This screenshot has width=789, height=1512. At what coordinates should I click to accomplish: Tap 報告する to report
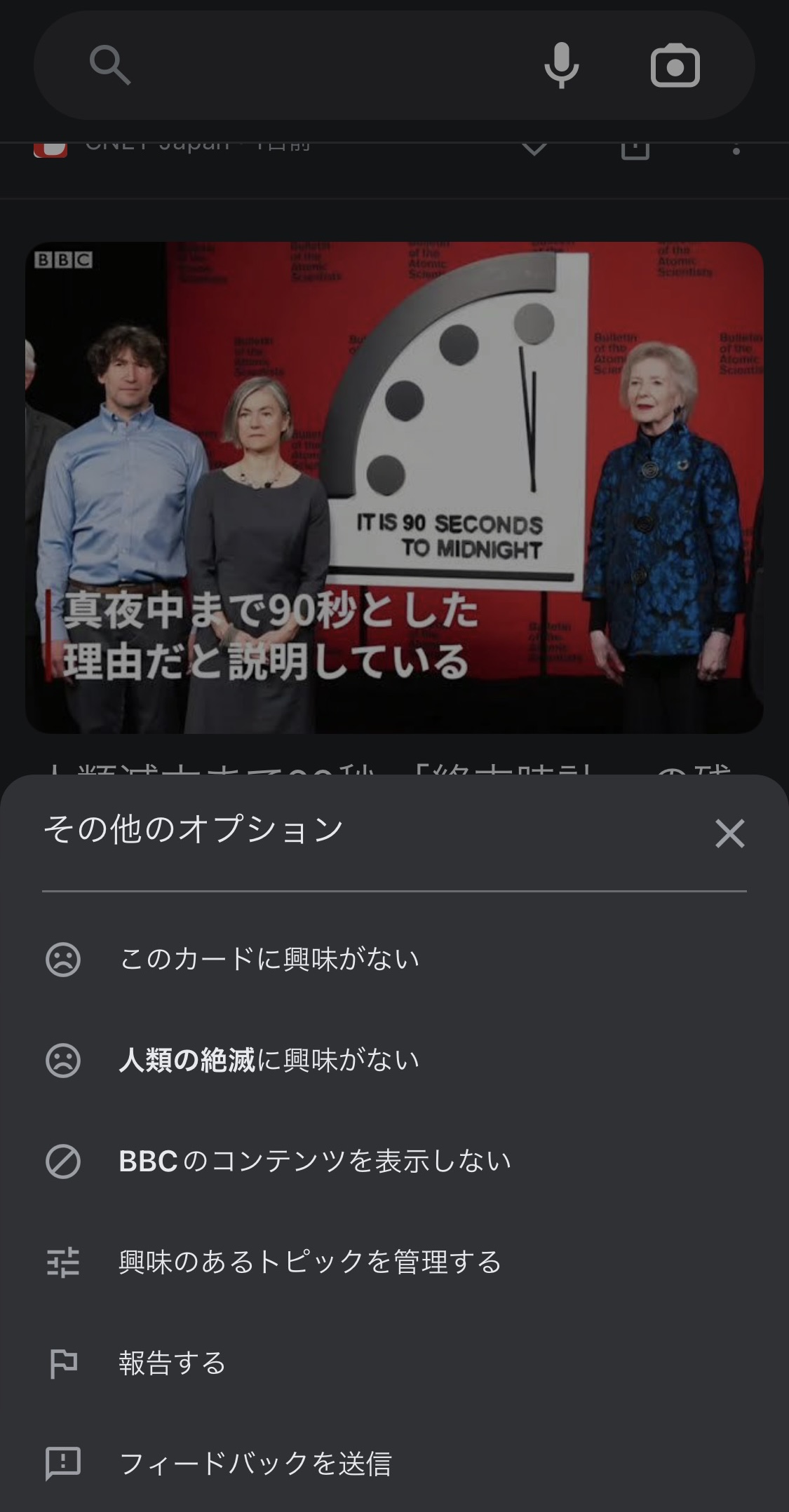(172, 1363)
